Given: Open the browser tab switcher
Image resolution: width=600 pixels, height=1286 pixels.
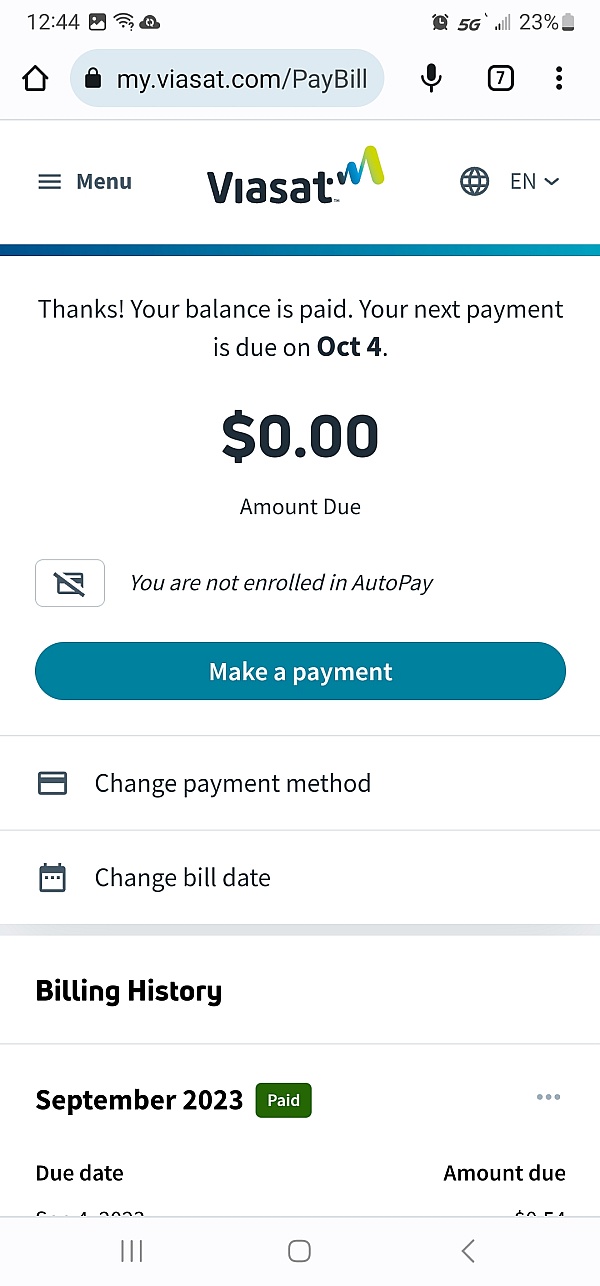Looking at the screenshot, I should pyautogui.click(x=500, y=78).
